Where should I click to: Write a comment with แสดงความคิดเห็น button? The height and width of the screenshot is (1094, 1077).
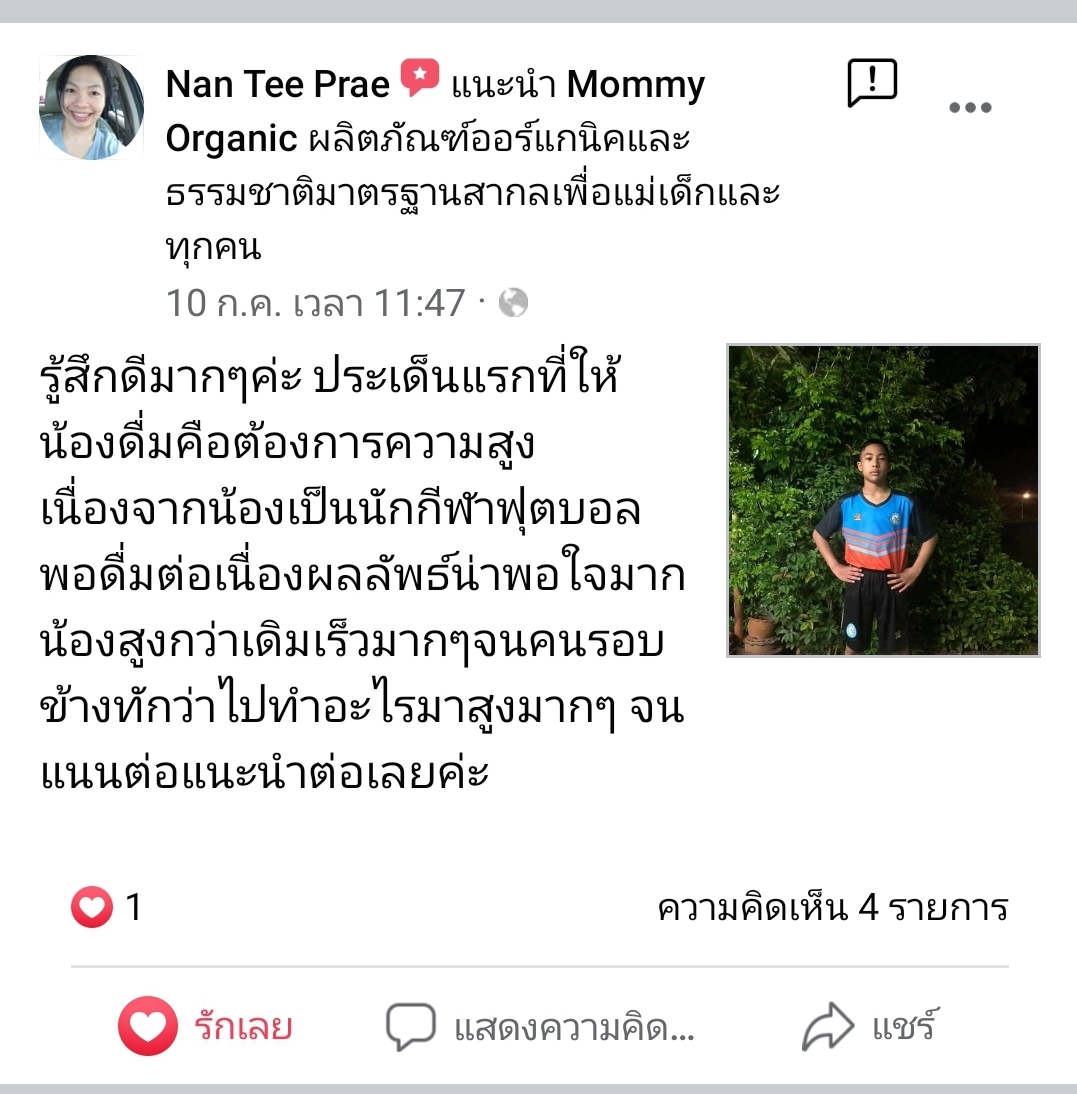[x=540, y=1026]
